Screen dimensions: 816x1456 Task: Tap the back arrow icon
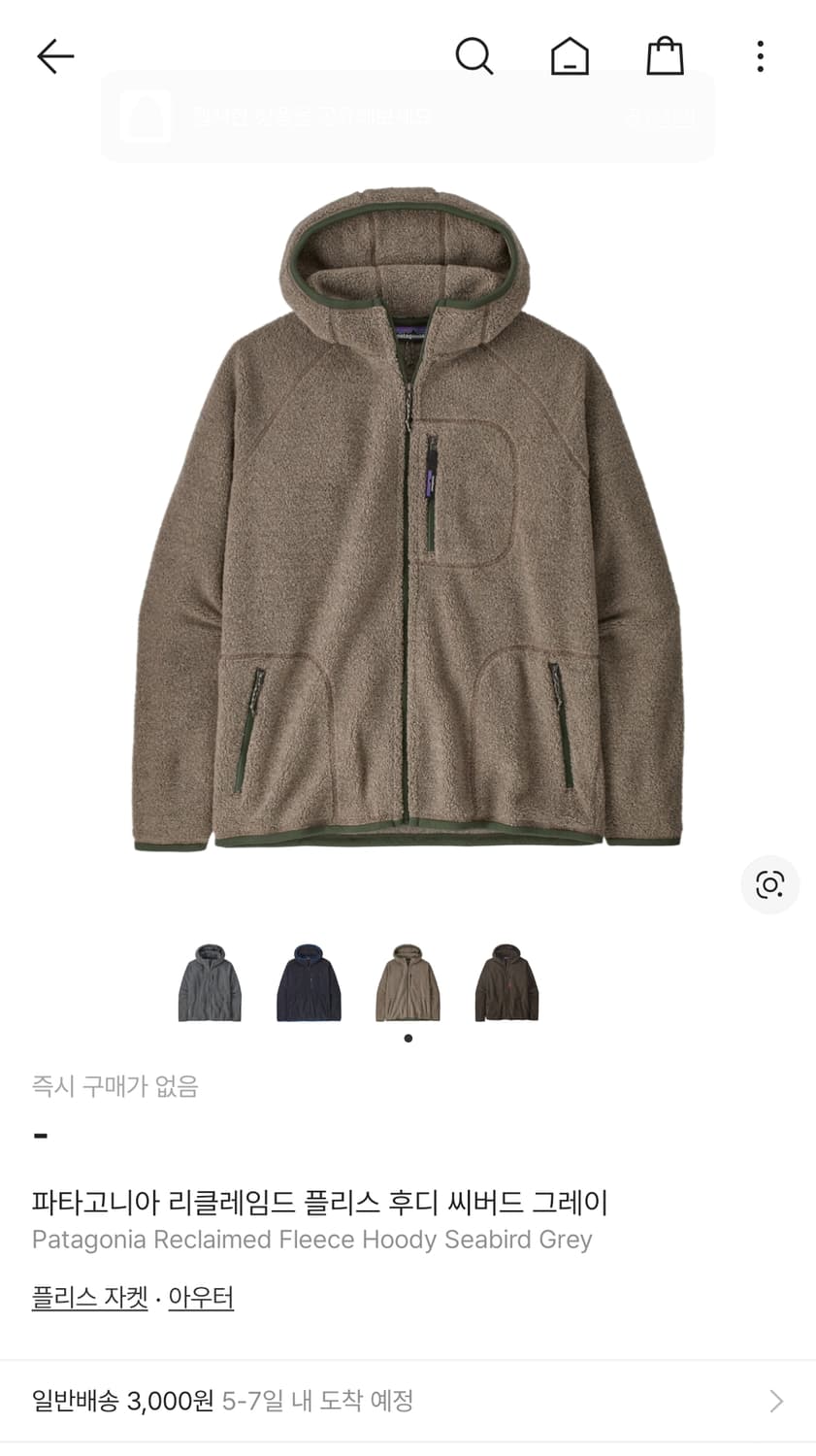[x=55, y=55]
